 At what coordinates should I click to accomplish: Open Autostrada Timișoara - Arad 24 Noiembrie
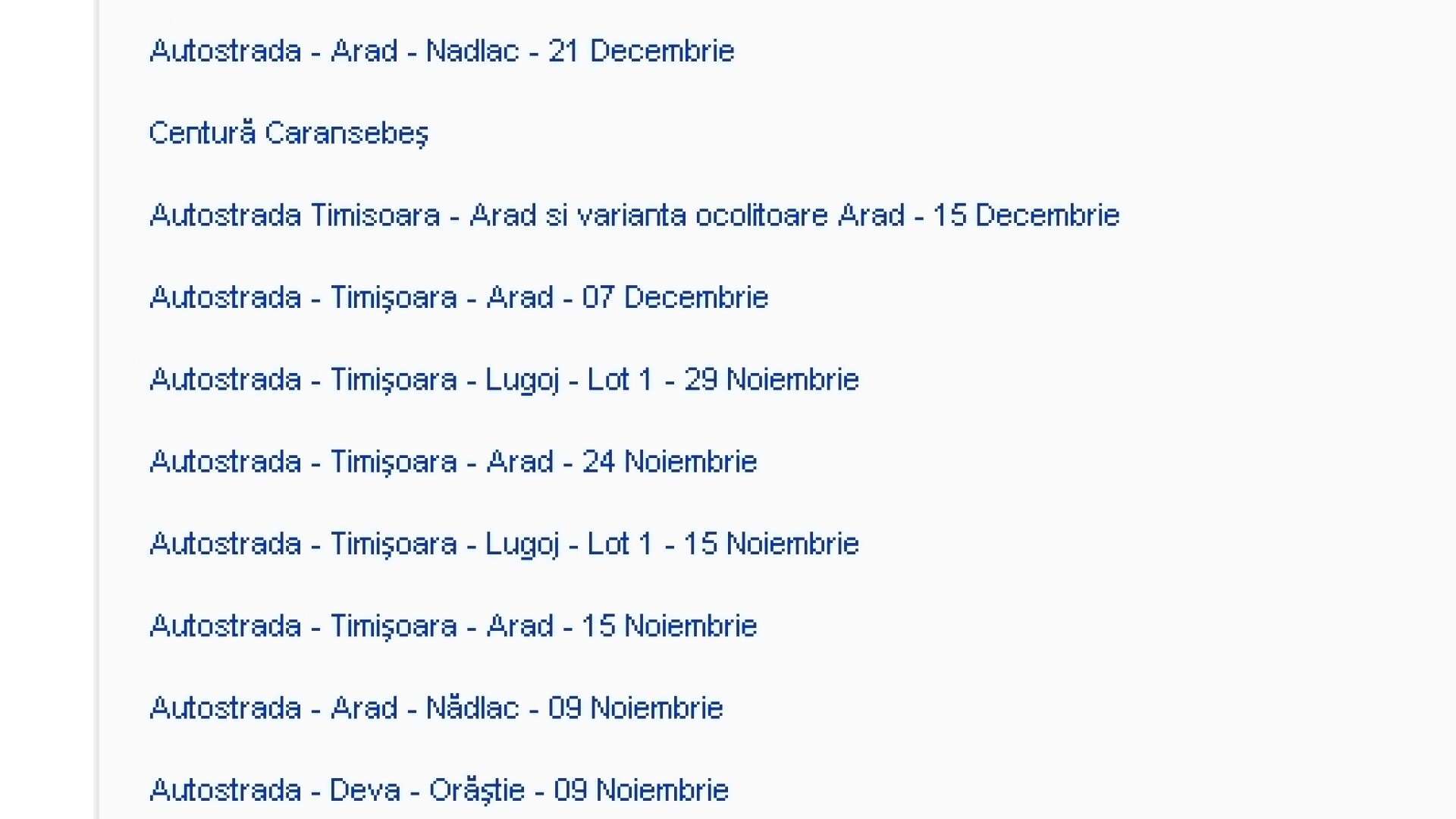coord(453,462)
